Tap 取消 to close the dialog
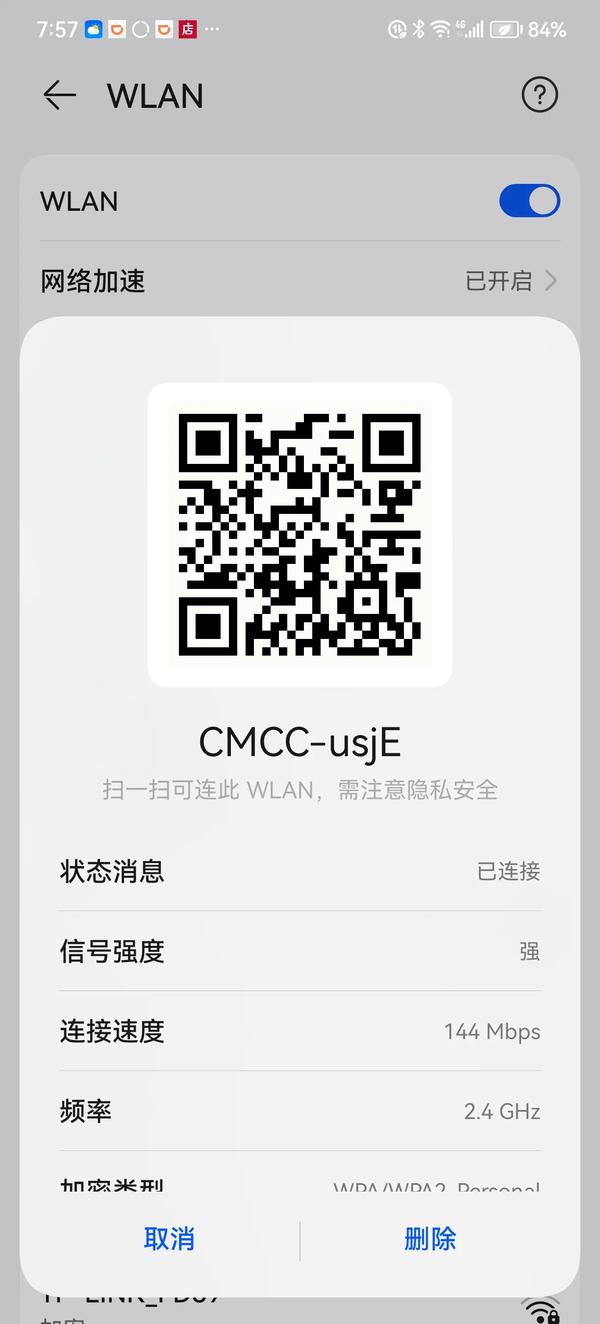 point(169,1239)
